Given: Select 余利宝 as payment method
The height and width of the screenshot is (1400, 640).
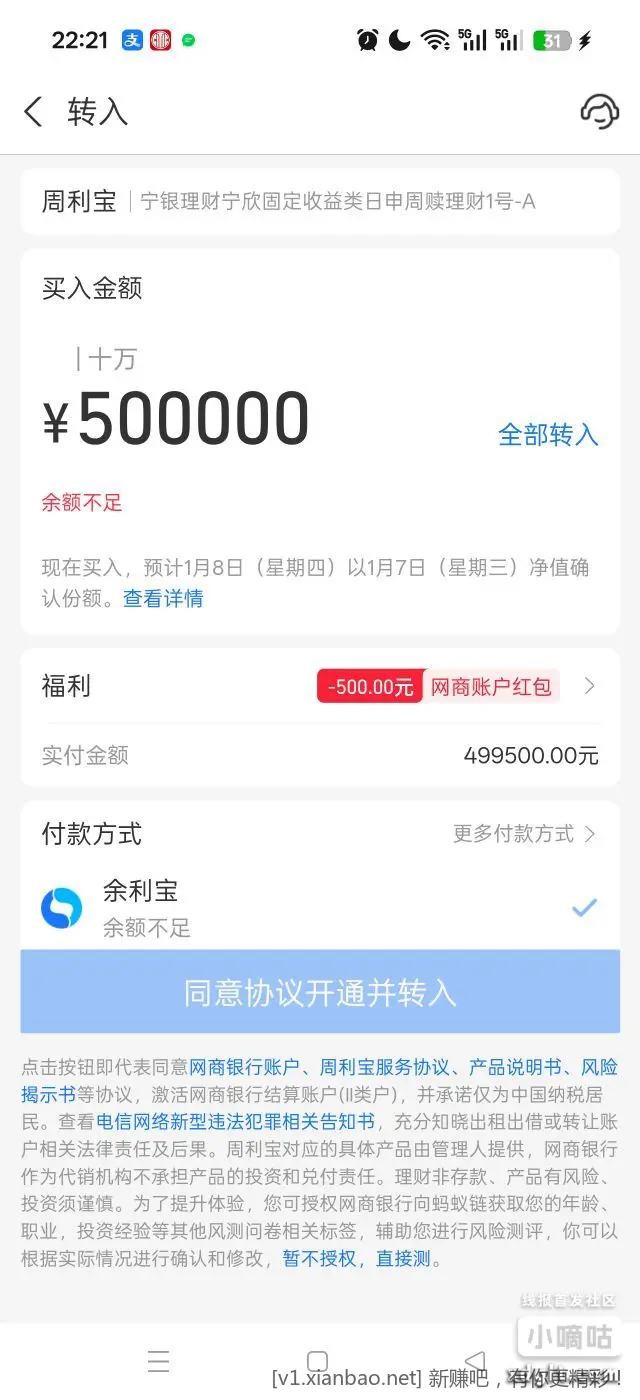Looking at the screenshot, I should (320, 908).
